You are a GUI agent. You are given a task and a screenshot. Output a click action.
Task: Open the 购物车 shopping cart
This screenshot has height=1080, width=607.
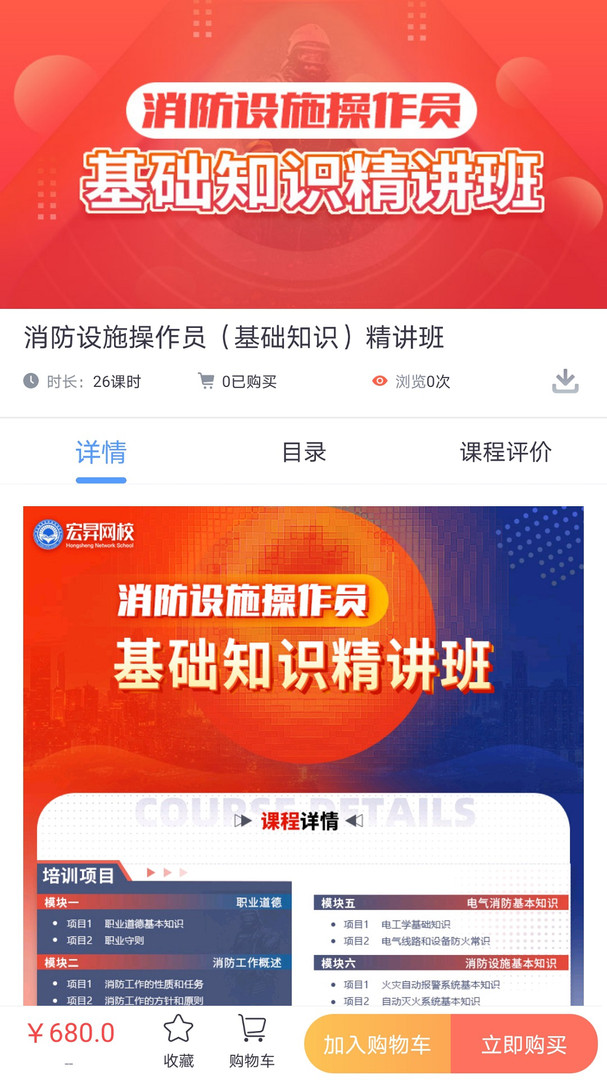point(252,1041)
